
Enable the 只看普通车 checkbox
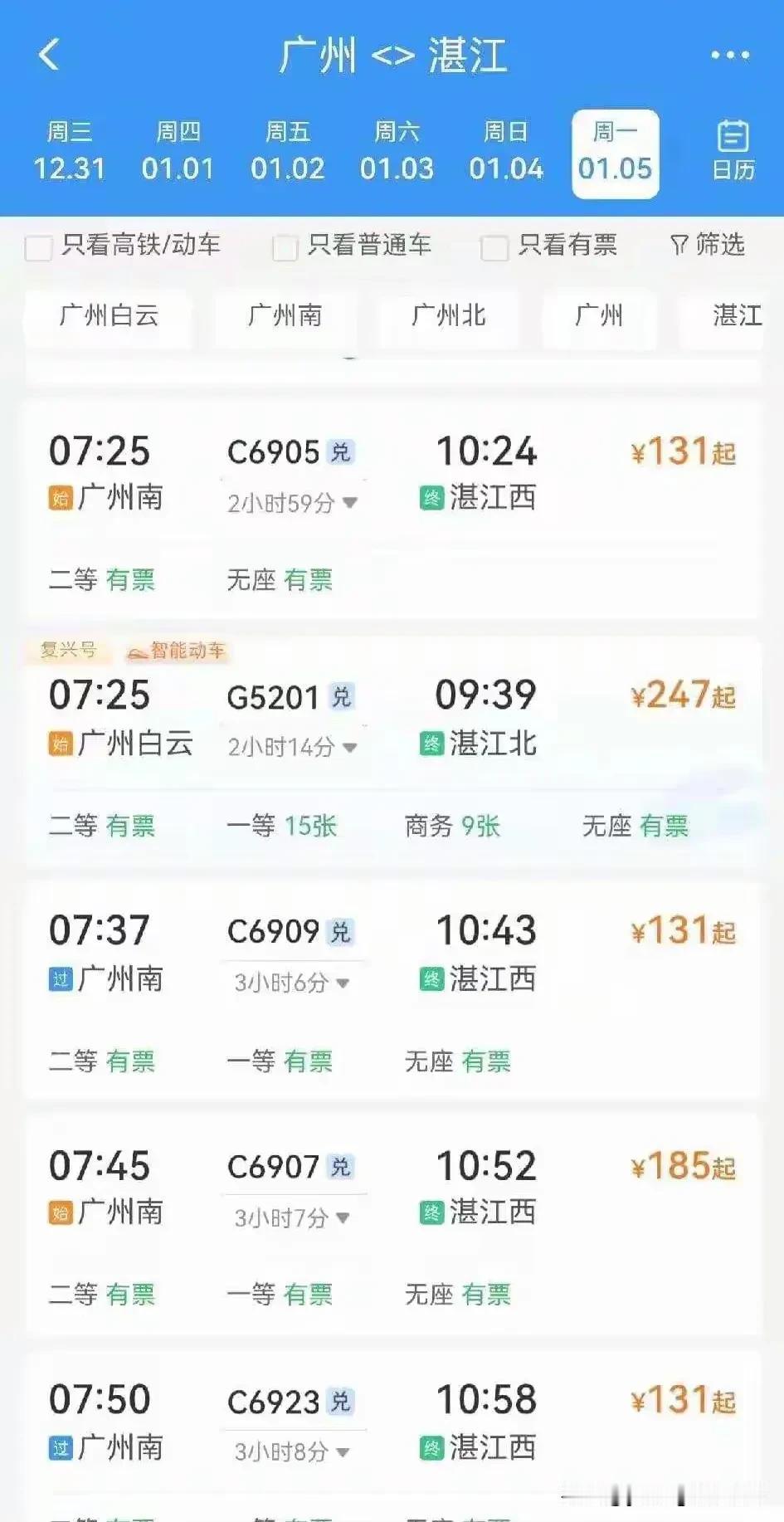tap(285, 246)
